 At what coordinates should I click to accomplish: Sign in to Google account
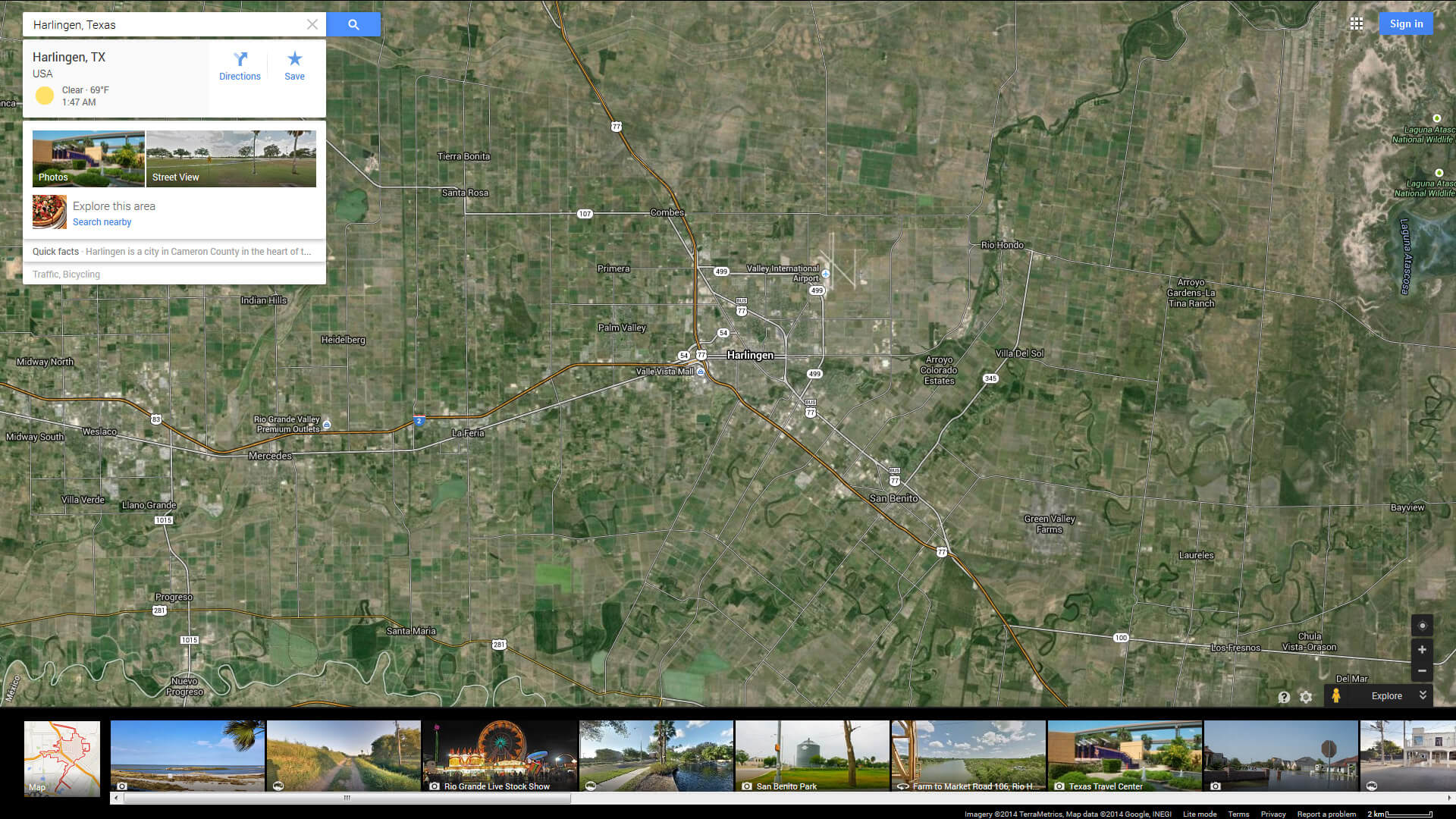(1406, 24)
